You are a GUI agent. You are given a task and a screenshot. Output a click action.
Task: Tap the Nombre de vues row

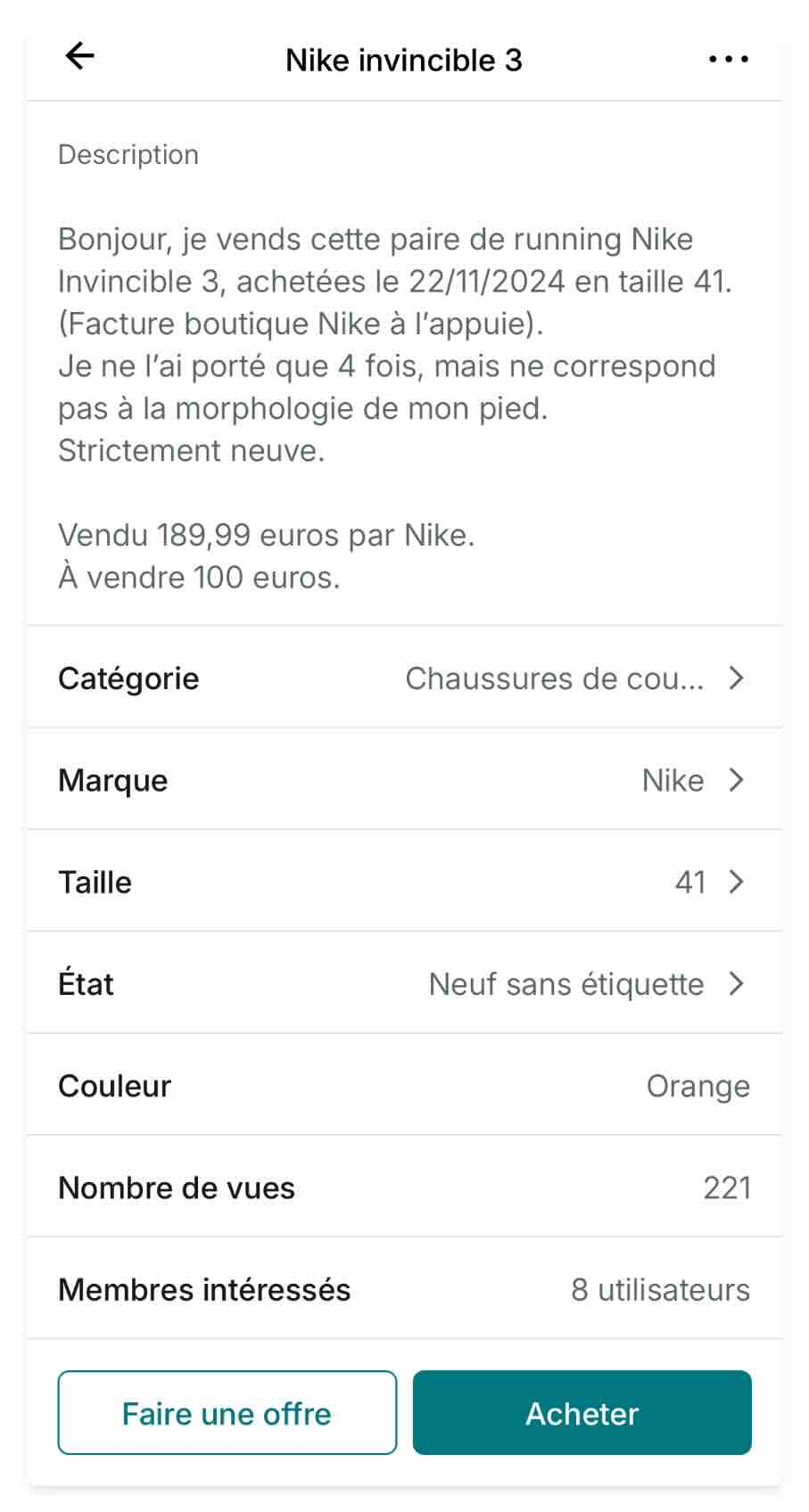[177, 1187]
